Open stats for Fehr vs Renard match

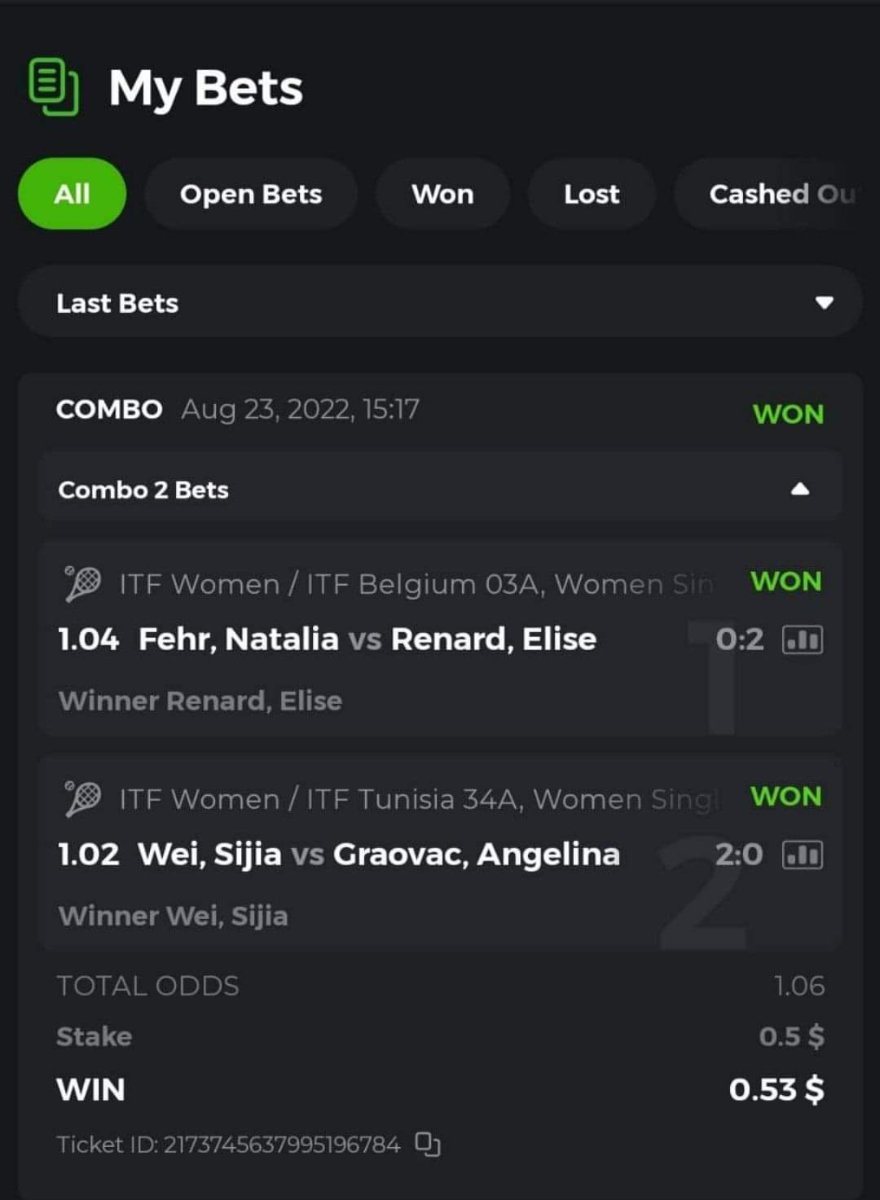[x=802, y=640]
